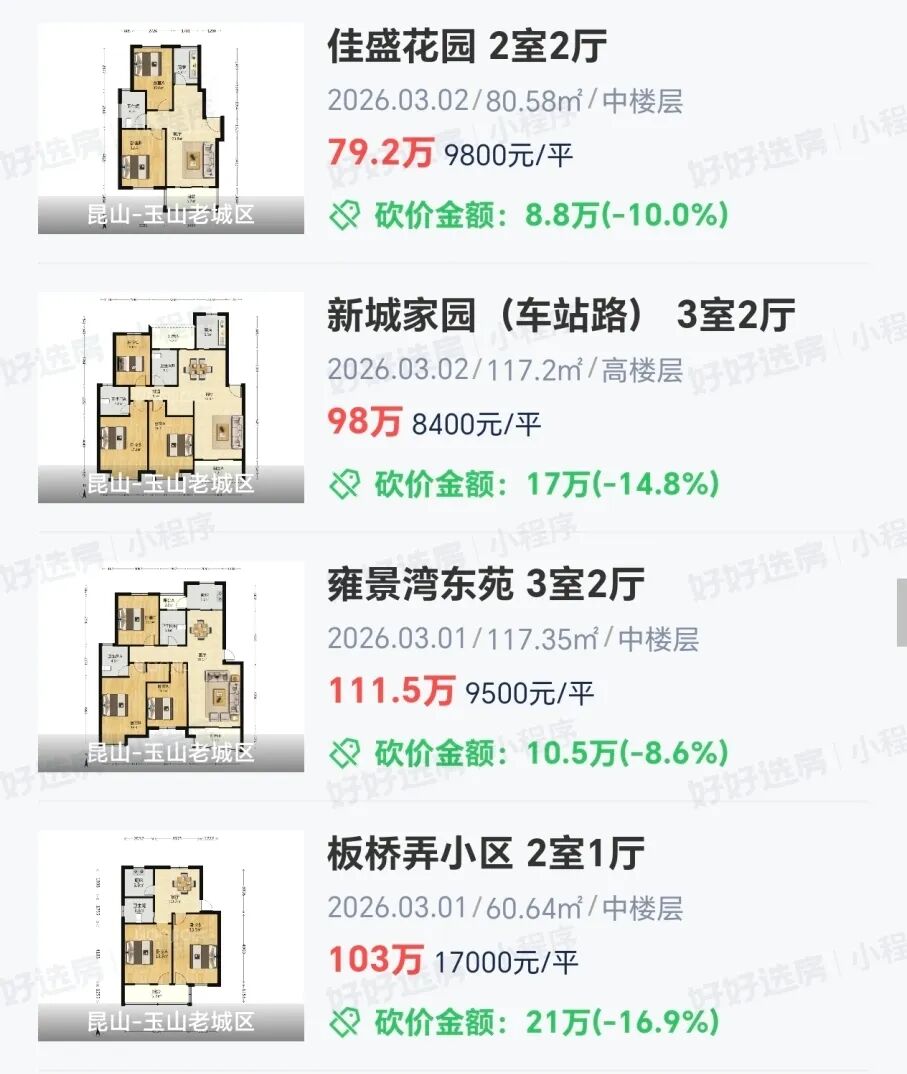The image size is (907, 1074).
Task: Open the 佳盛花园 2室2厅 listing
Action: pyautogui.click(x=467, y=46)
